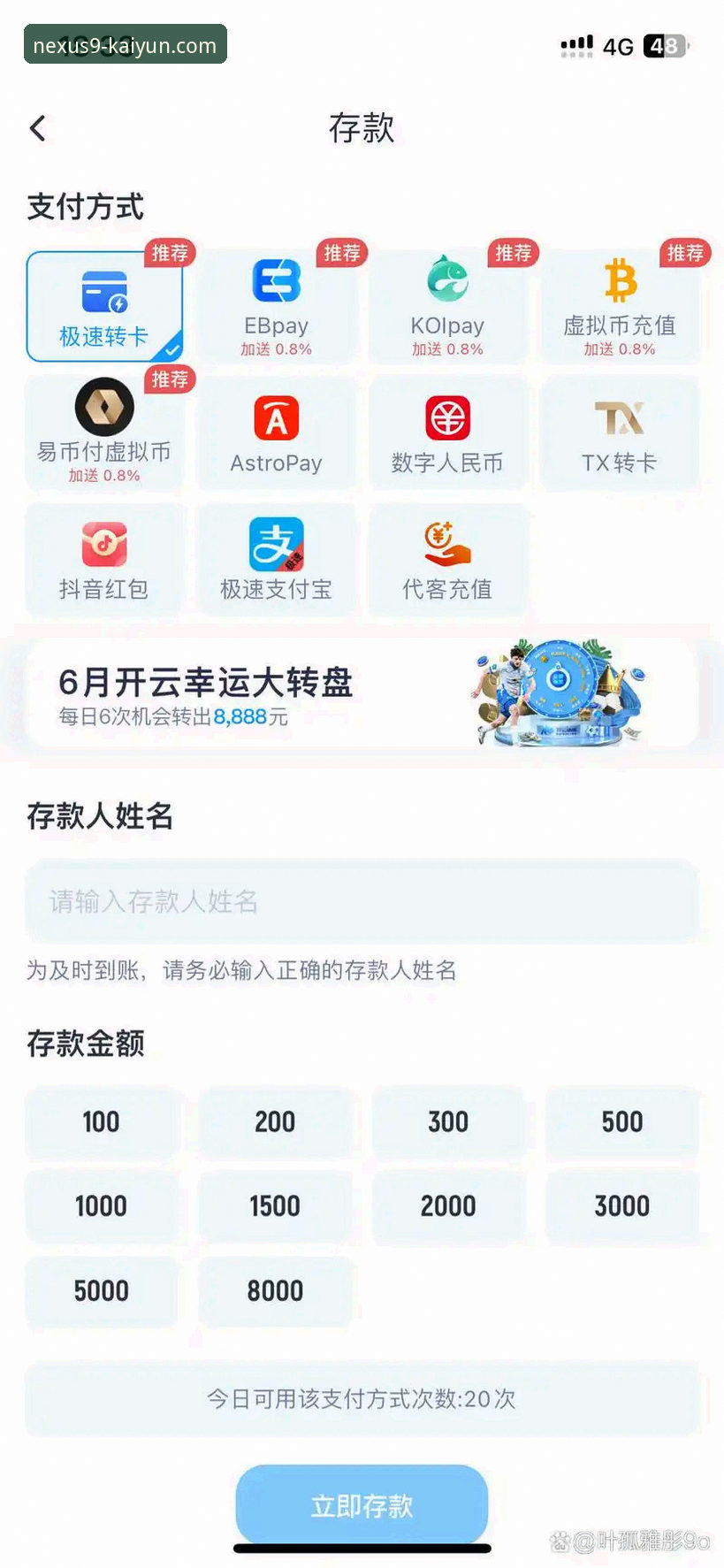Select the AstroPay payment icon
Image resolution: width=724 pixels, height=1568 pixels.
277,416
